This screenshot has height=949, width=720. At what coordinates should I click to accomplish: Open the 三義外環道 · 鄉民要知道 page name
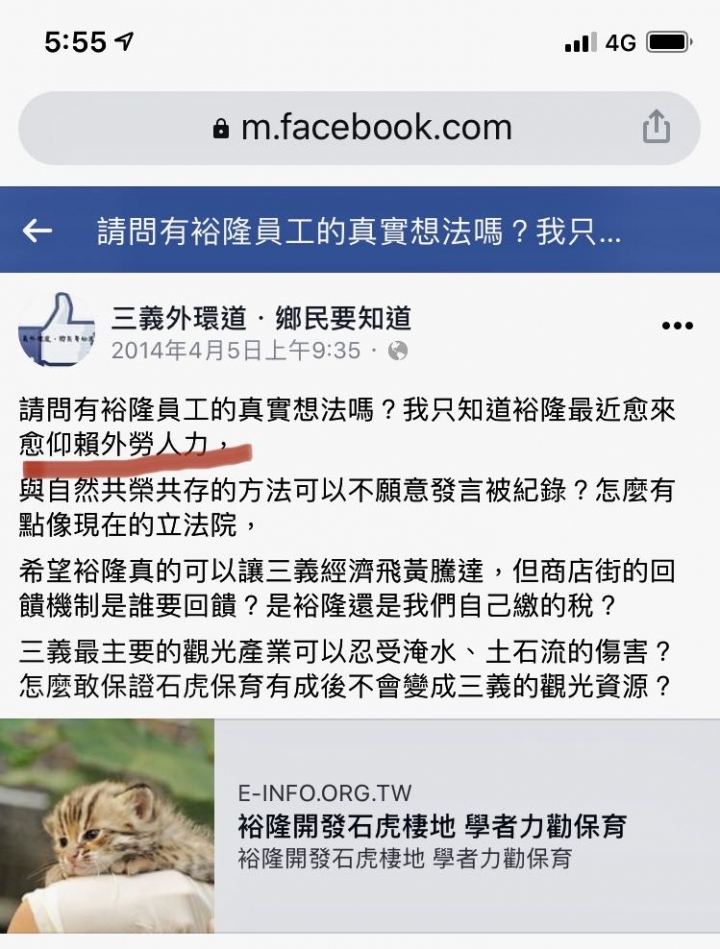click(x=261, y=318)
